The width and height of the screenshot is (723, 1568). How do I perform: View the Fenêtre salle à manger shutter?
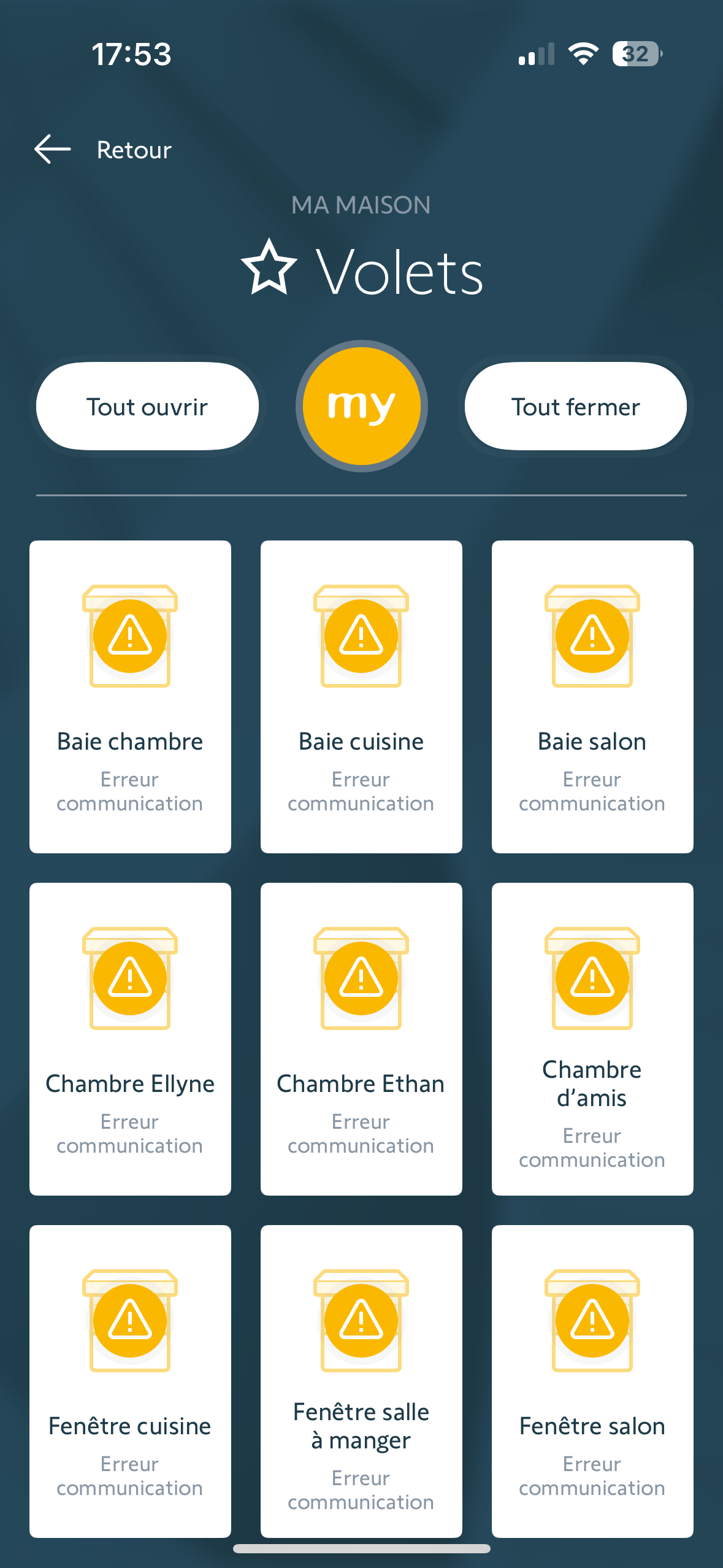[361, 1381]
